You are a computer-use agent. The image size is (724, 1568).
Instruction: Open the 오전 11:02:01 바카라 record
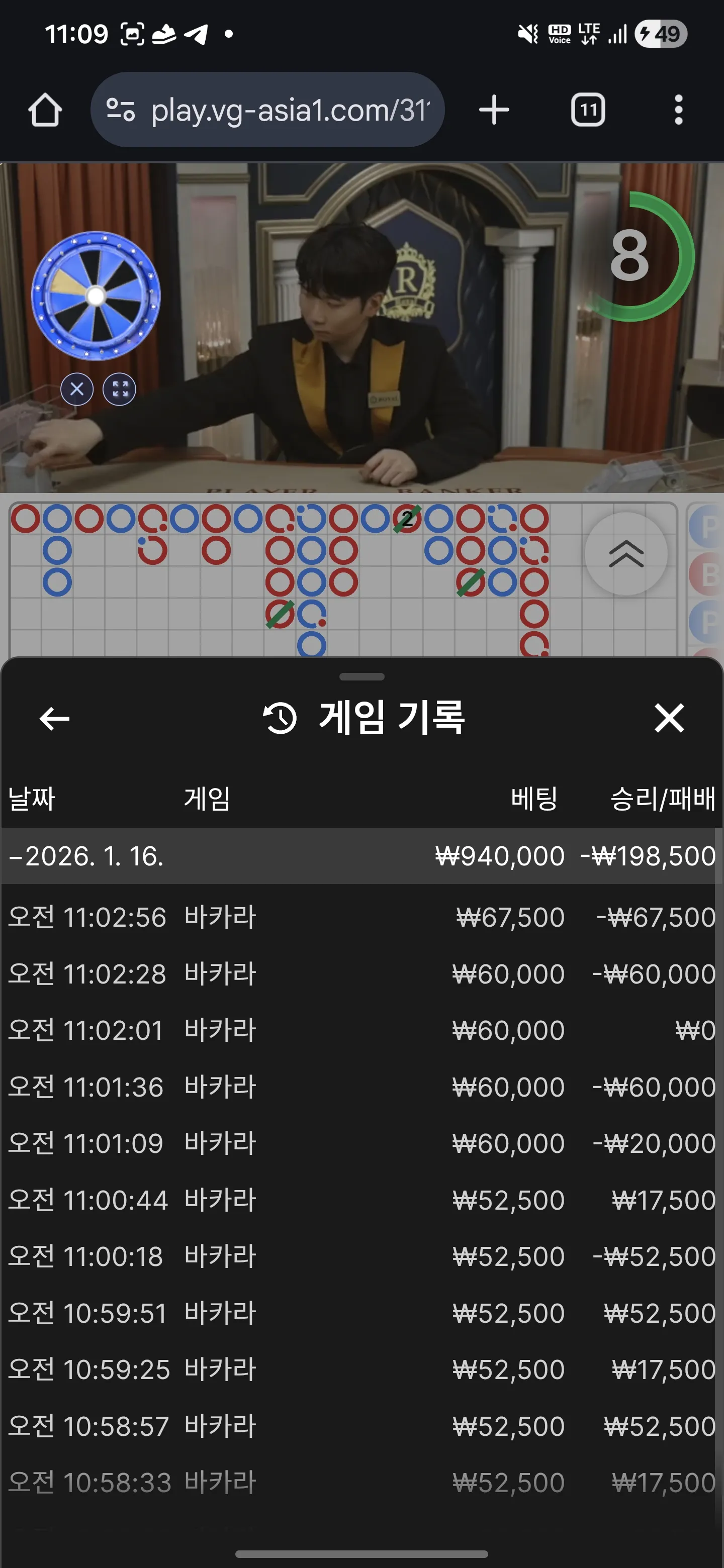point(361,1030)
